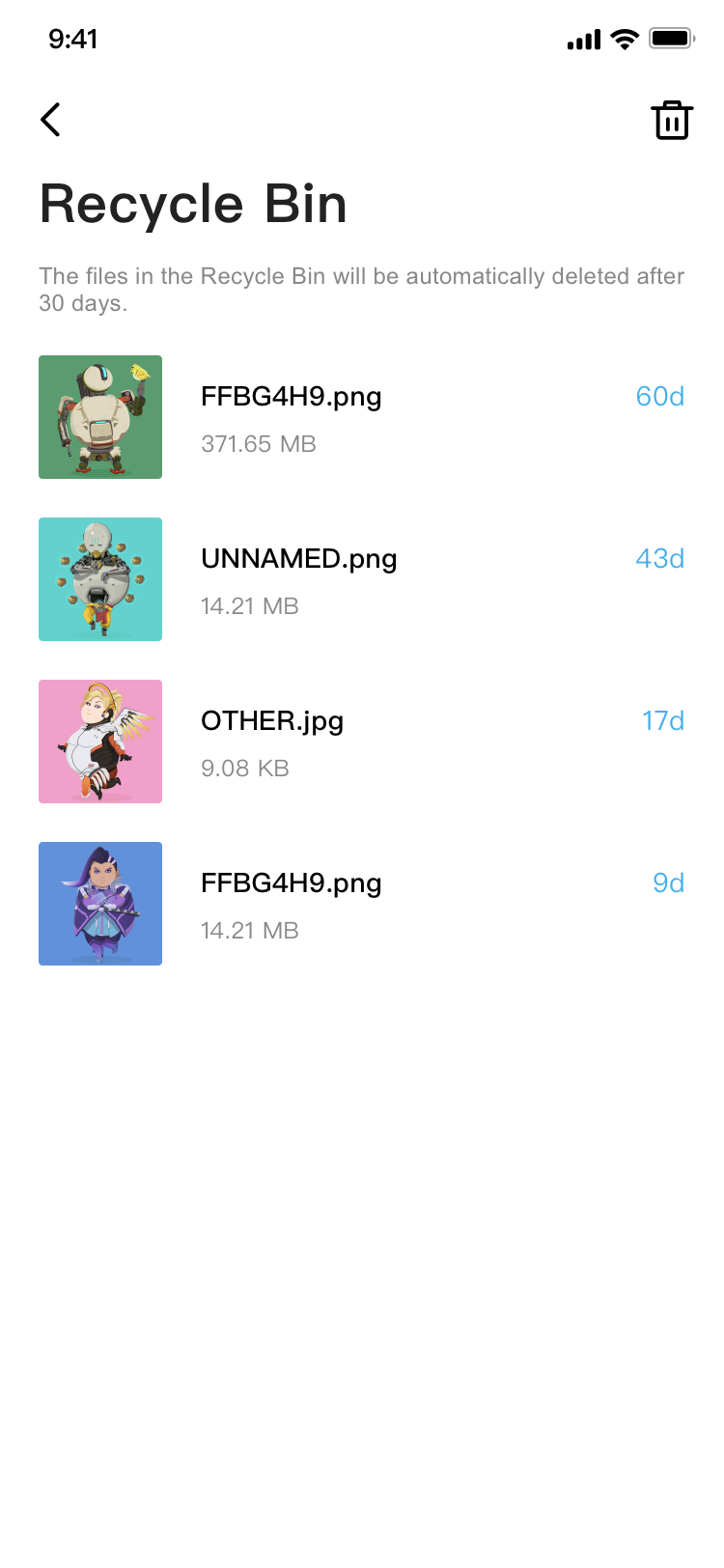The height and width of the screenshot is (1568, 724).
Task: Open the UNNAMED.png thumbnail on teal background
Action: click(x=99, y=578)
